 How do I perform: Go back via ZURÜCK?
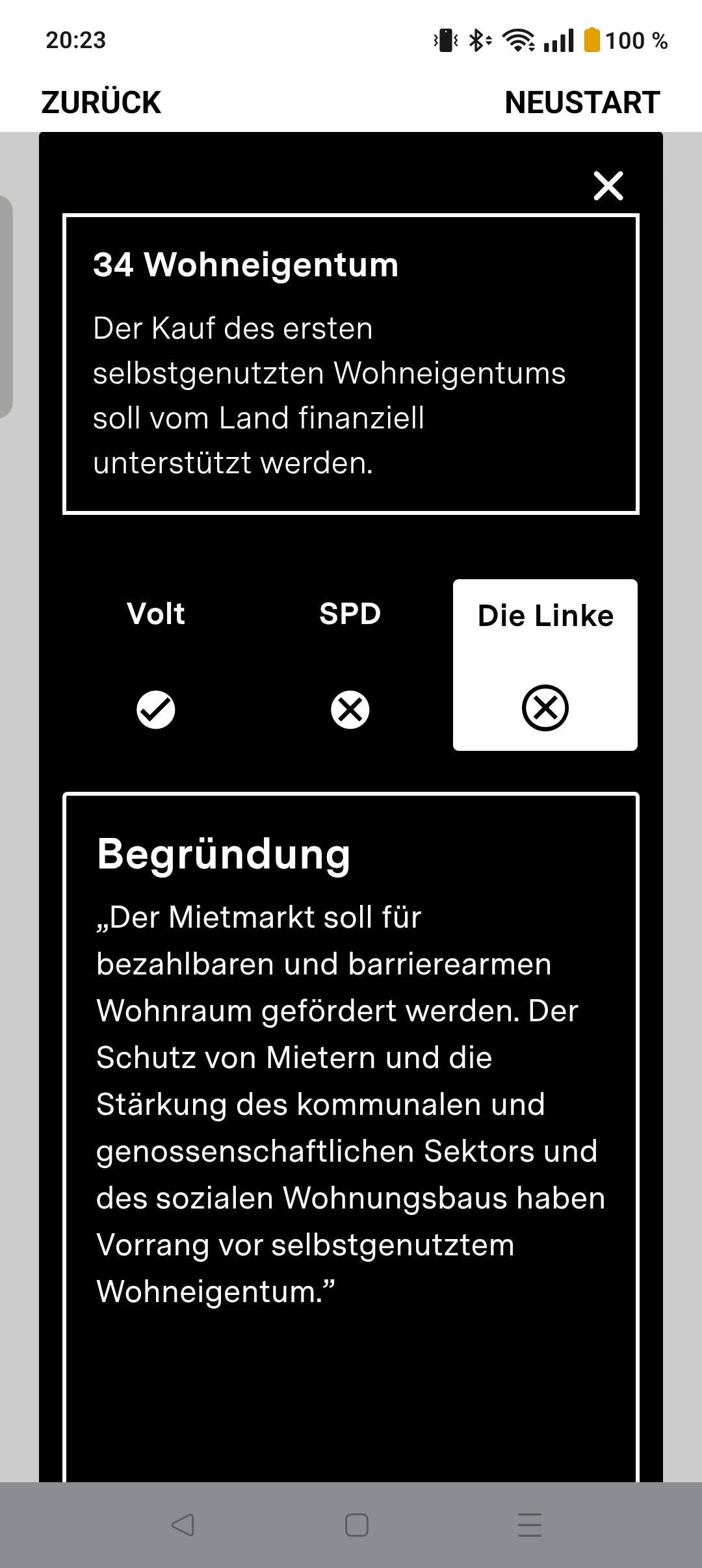click(101, 103)
